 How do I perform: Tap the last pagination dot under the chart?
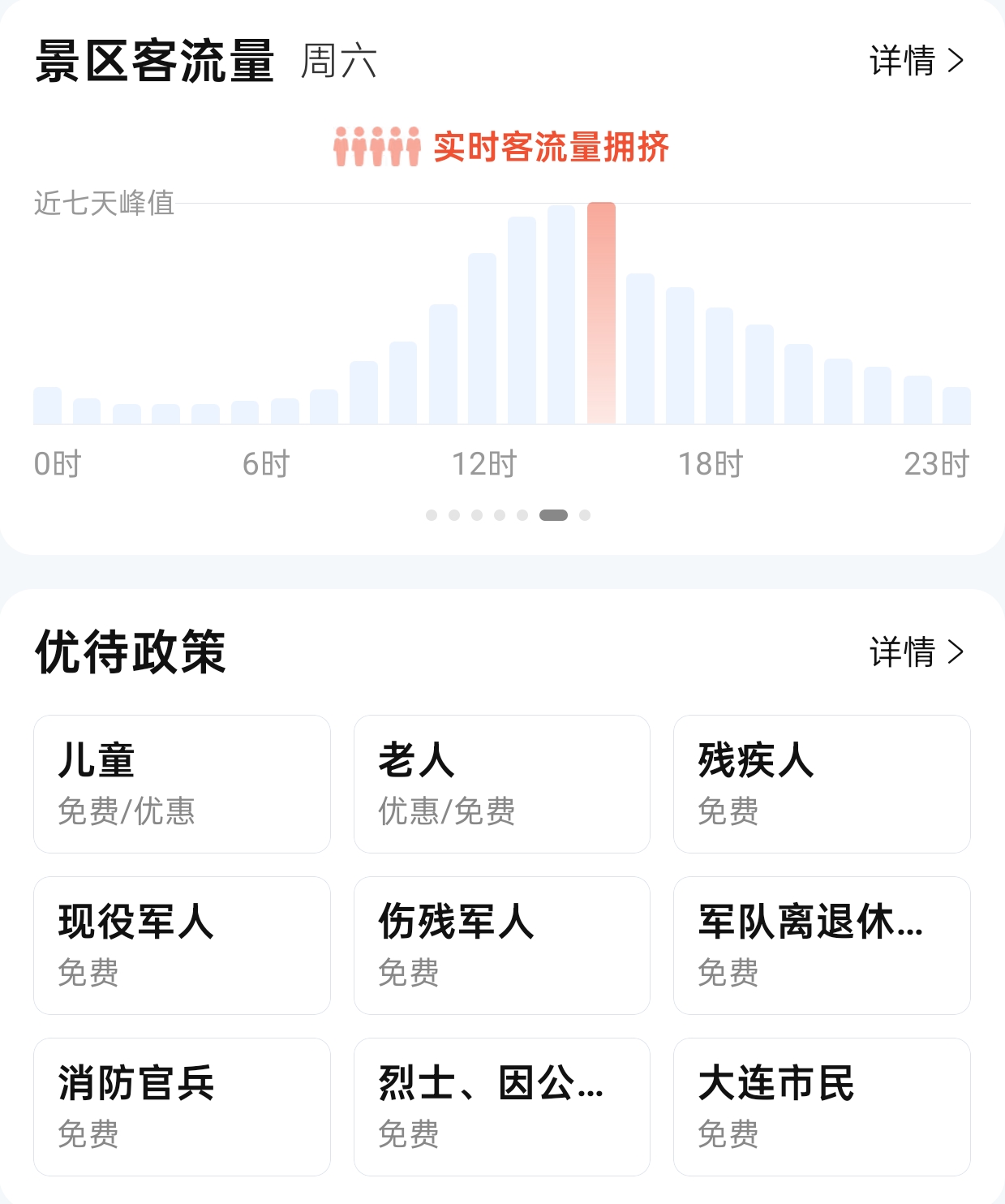tap(583, 514)
